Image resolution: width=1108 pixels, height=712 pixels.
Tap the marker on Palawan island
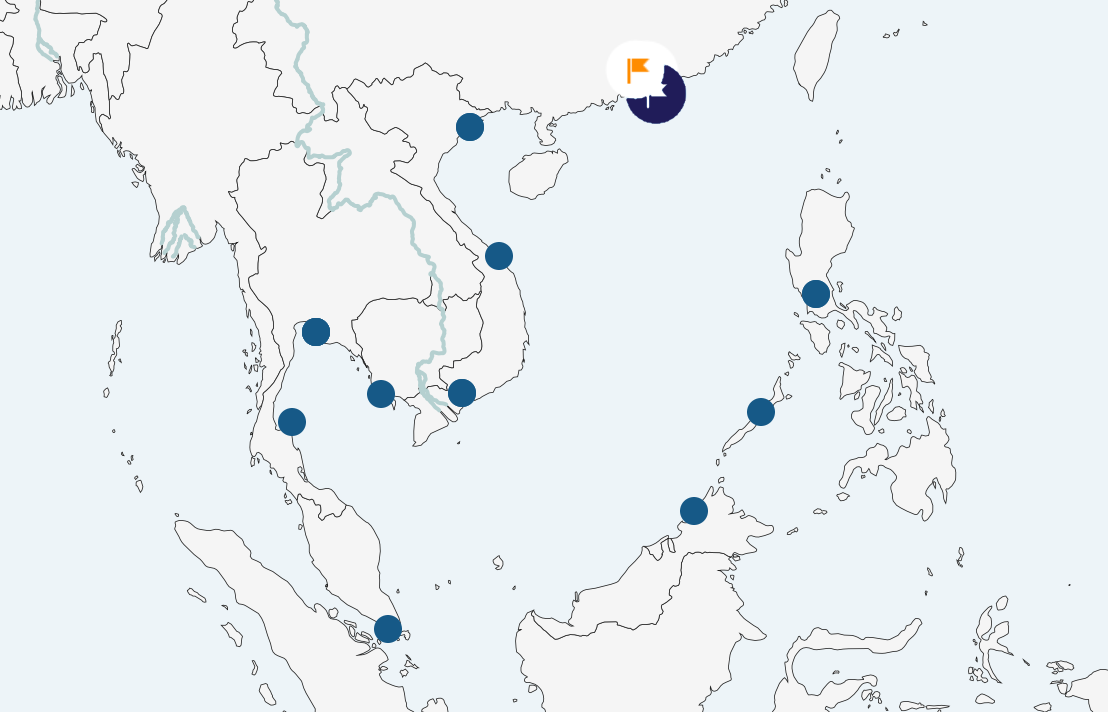click(761, 412)
